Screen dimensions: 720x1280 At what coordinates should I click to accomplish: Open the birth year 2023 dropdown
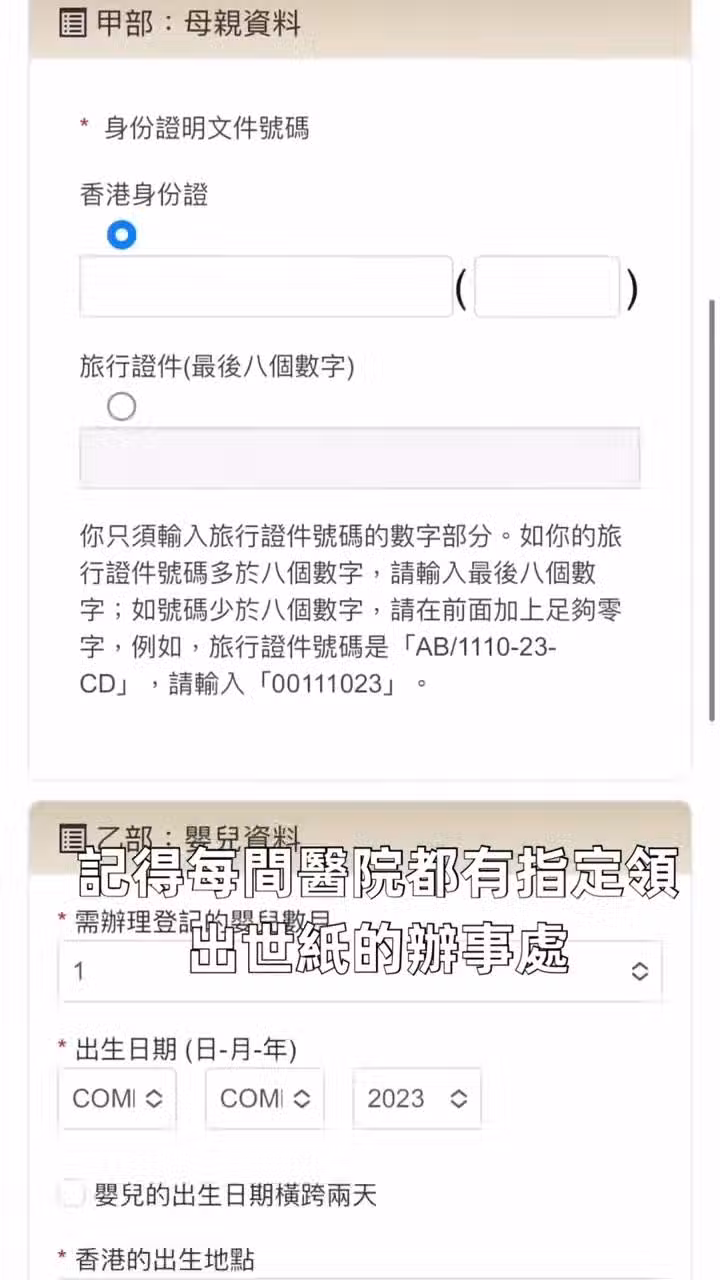pyautogui.click(x=417, y=1098)
